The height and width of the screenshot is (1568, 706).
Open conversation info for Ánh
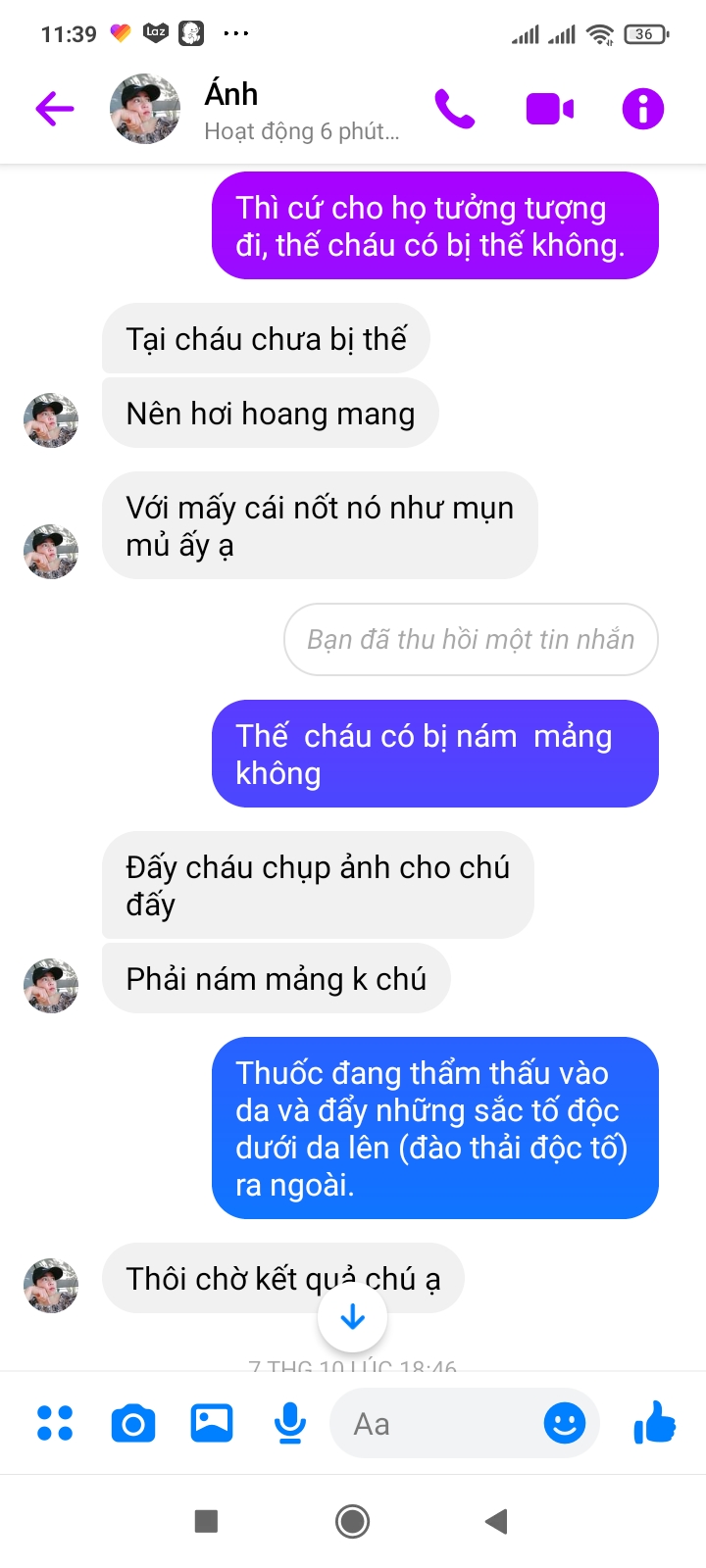pyautogui.click(x=643, y=109)
